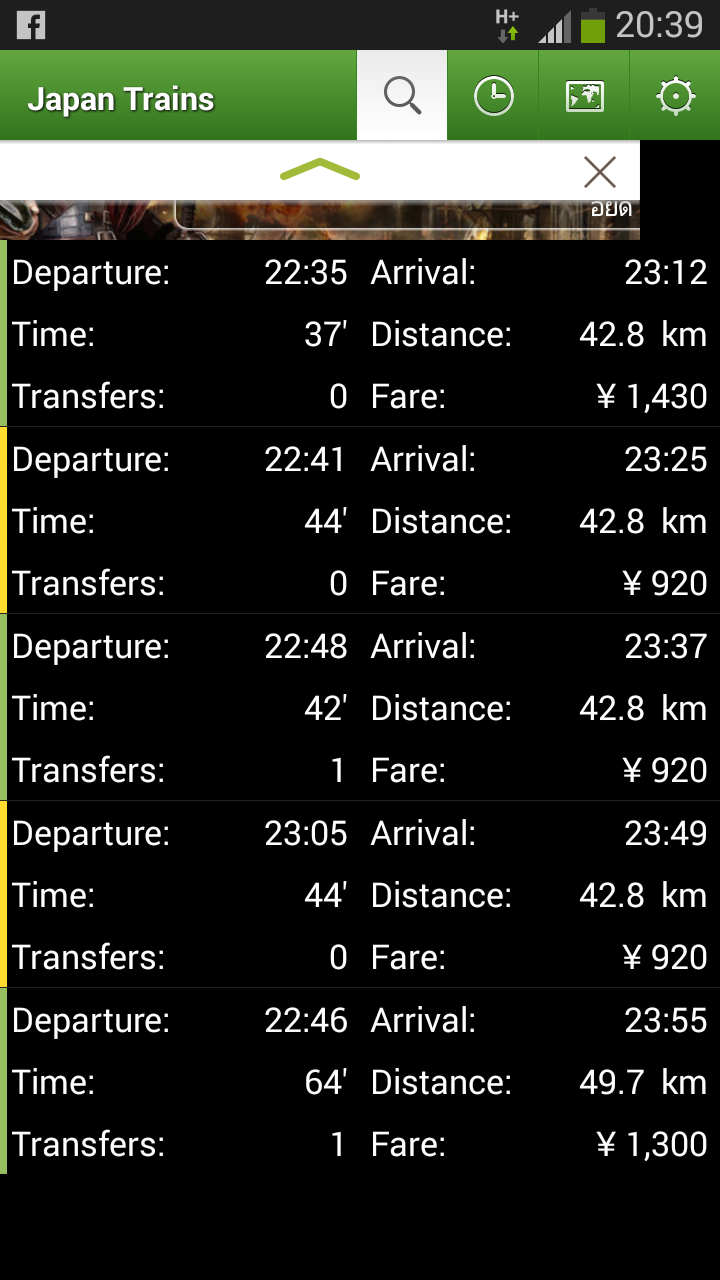Choose the 23:05 departure route
Image resolution: width=720 pixels, height=1280 pixels.
(360, 894)
